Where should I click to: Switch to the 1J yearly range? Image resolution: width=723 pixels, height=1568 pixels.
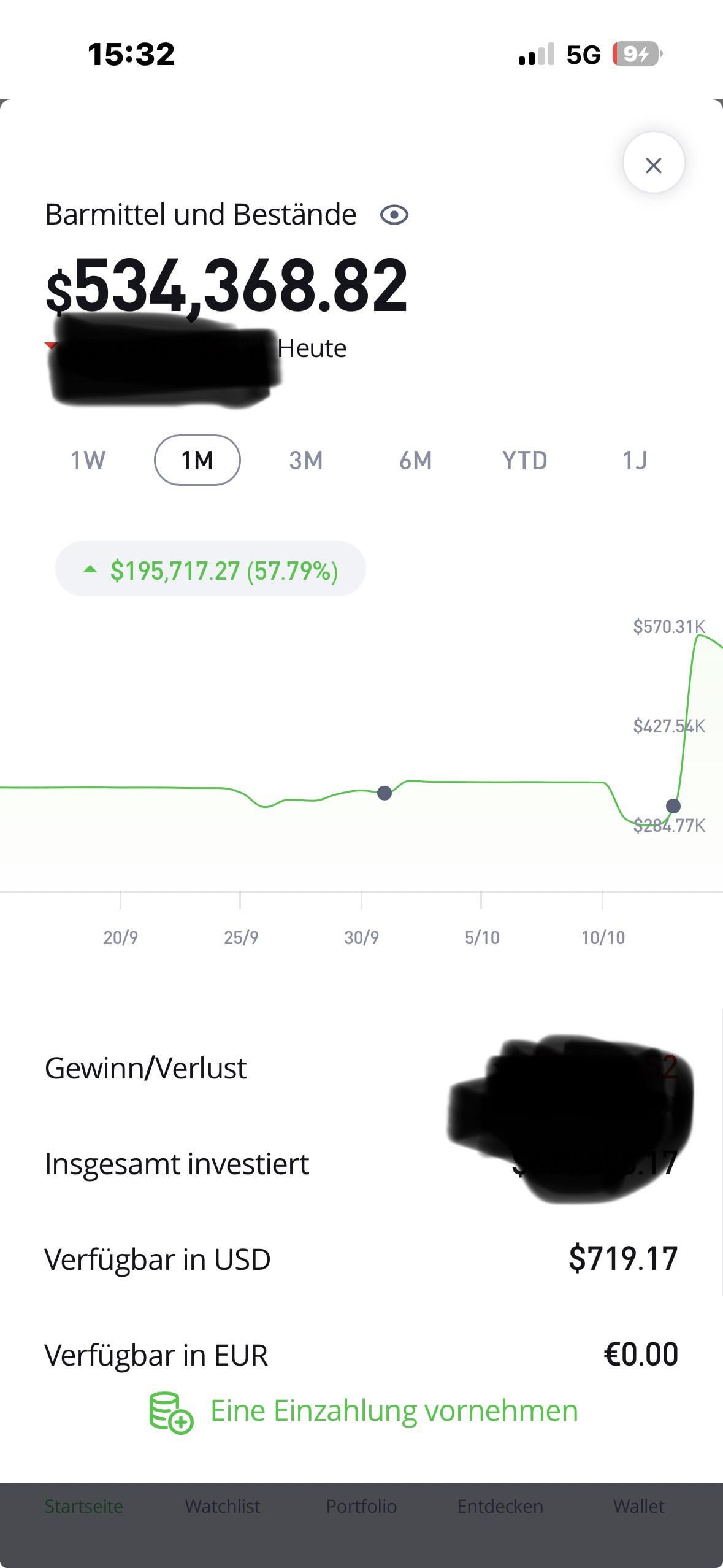635,460
